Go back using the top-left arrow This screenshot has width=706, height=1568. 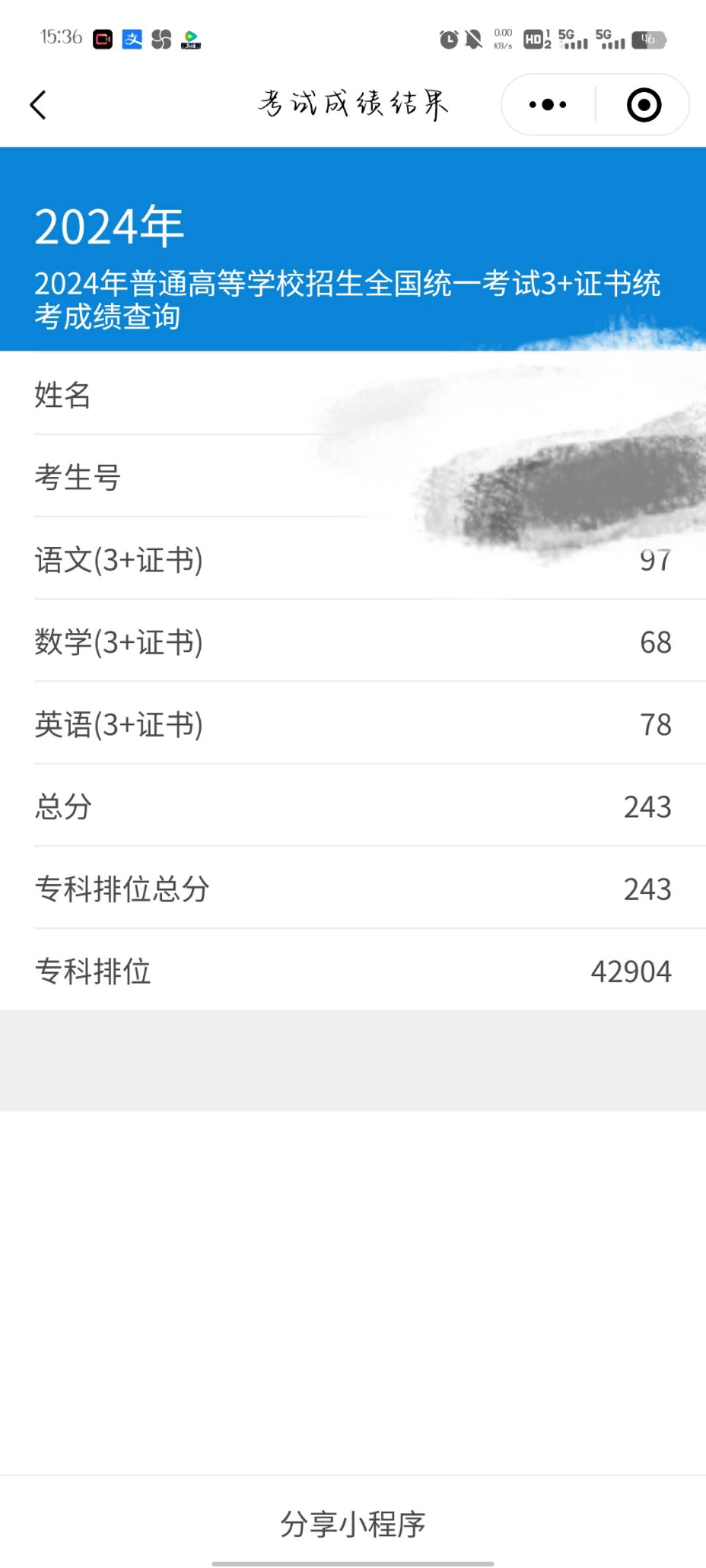pos(38,105)
